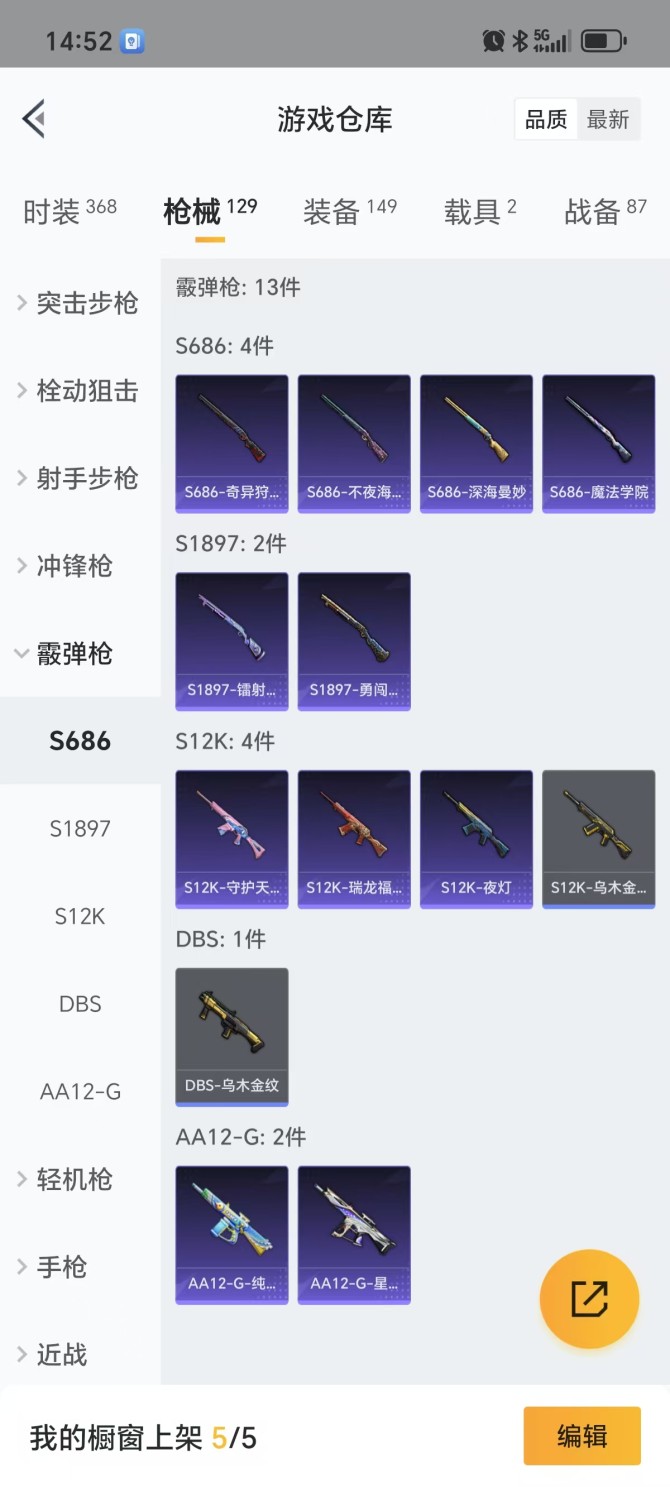Switch to the 战备 tab
The height and width of the screenshot is (1487, 670).
pos(605,211)
